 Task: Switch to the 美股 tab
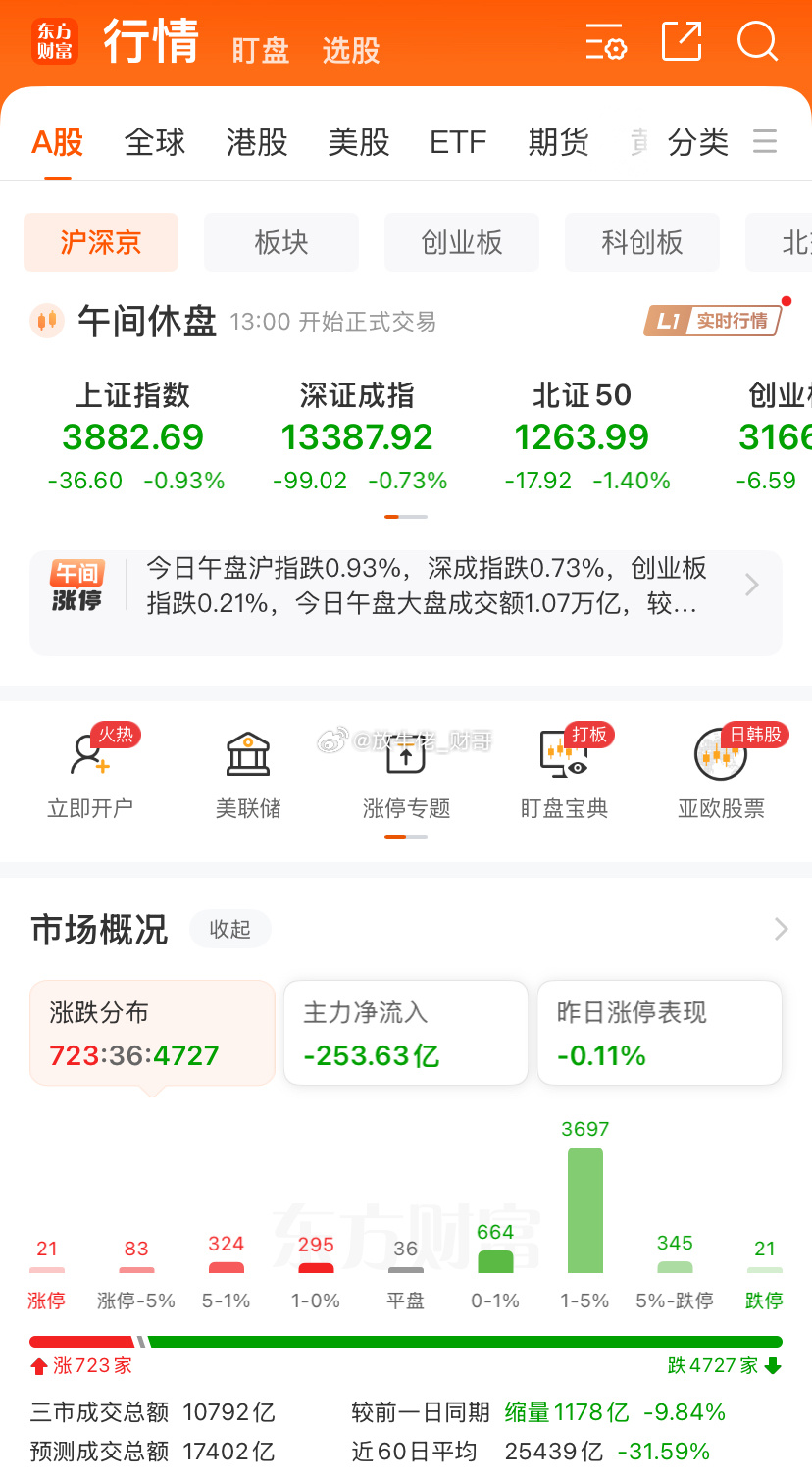(x=359, y=141)
